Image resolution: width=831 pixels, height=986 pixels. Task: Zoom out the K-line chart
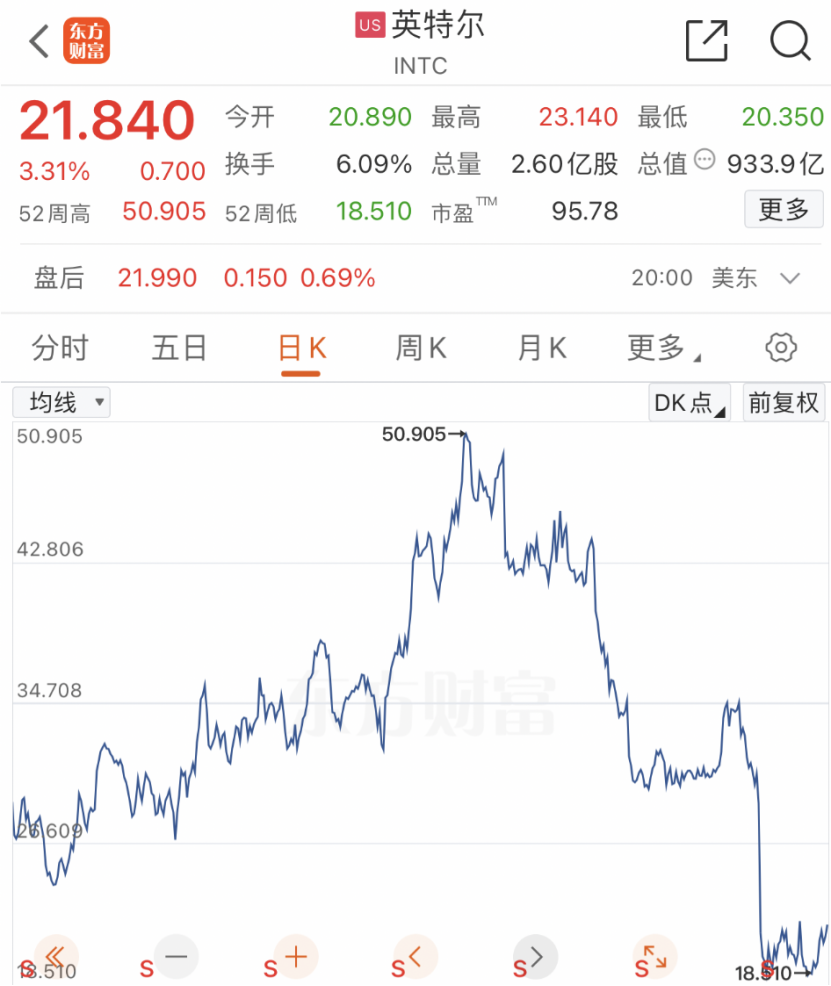click(x=176, y=957)
